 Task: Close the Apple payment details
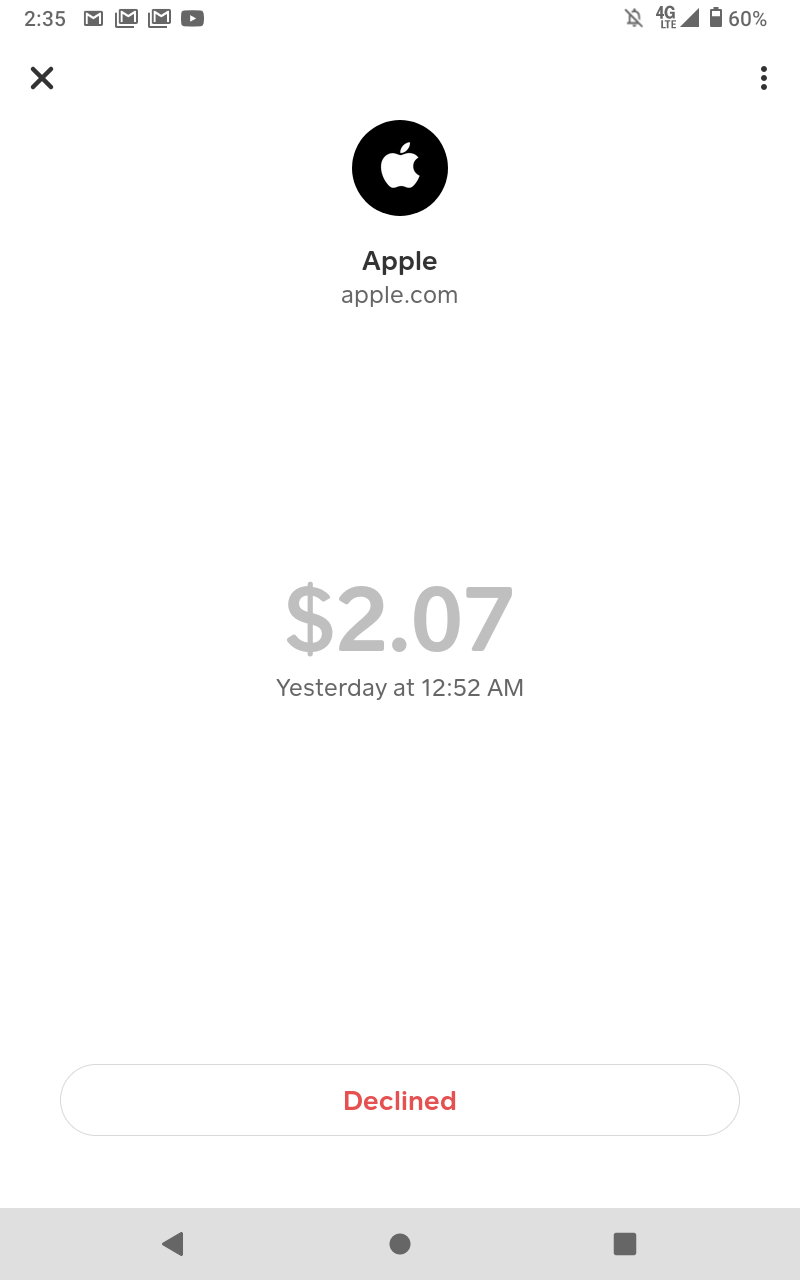coord(42,78)
